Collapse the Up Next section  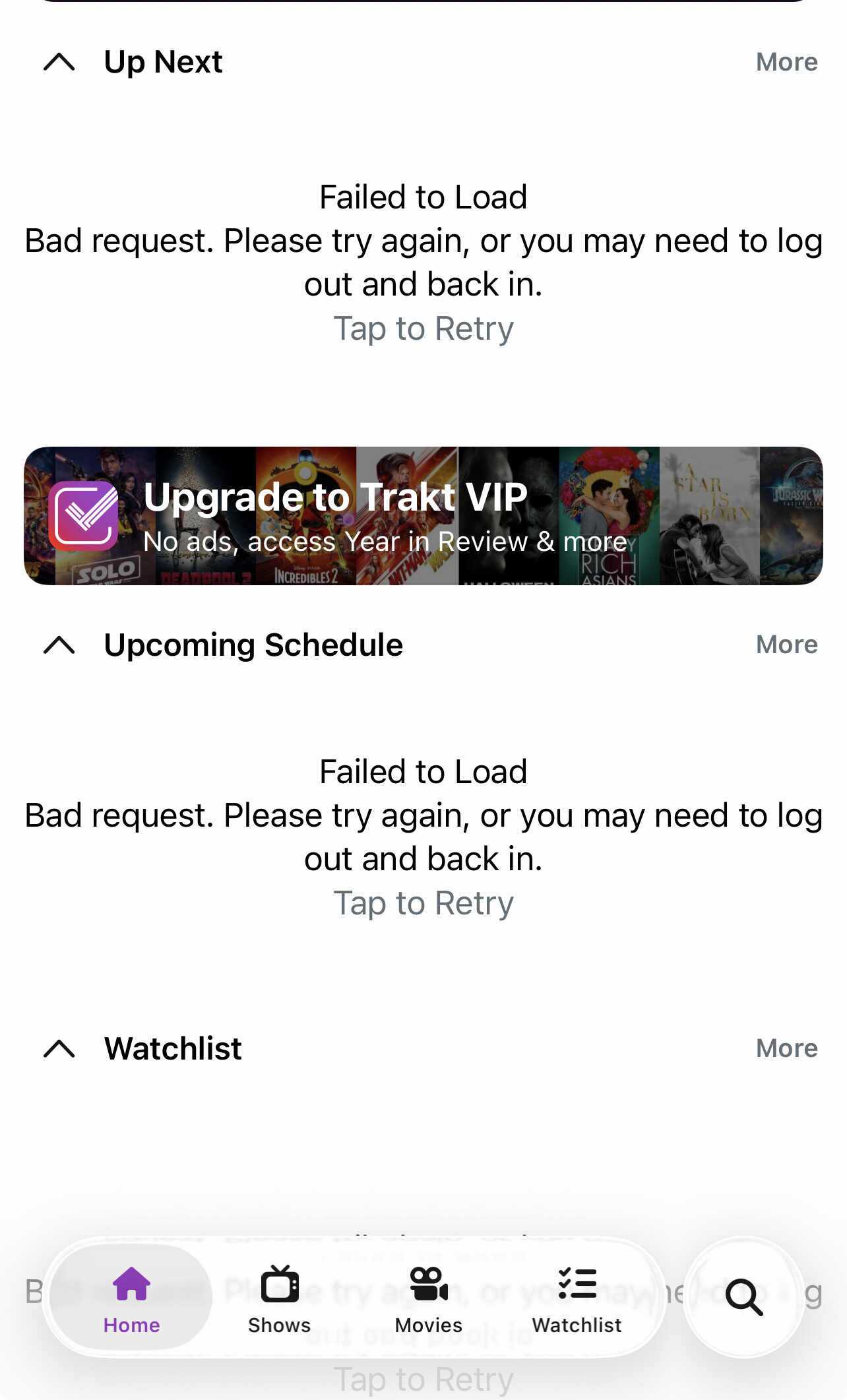coord(59,63)
